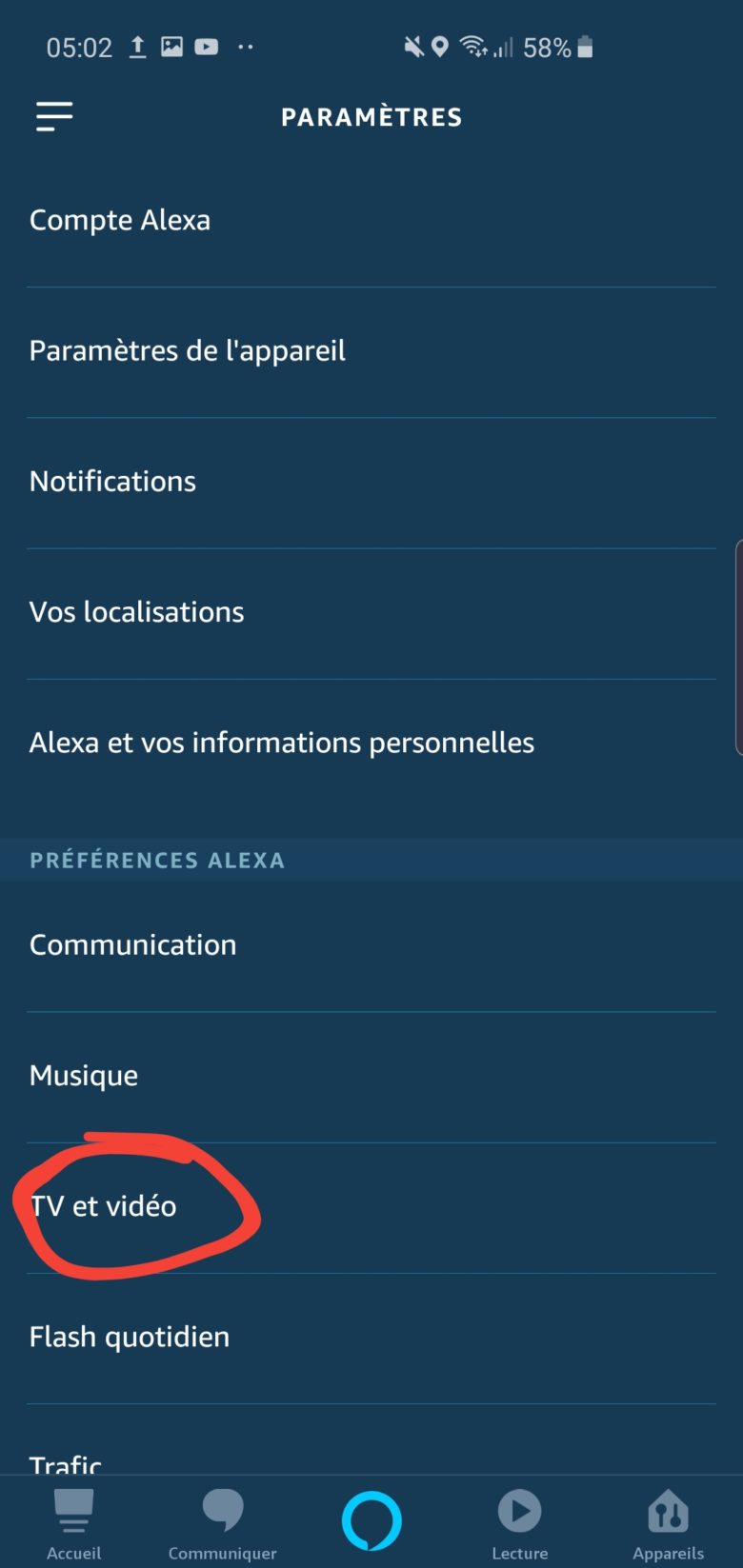743x1568 pixels.
Task: Switch to the Communiquer tab
Action: pos(222,1523)
